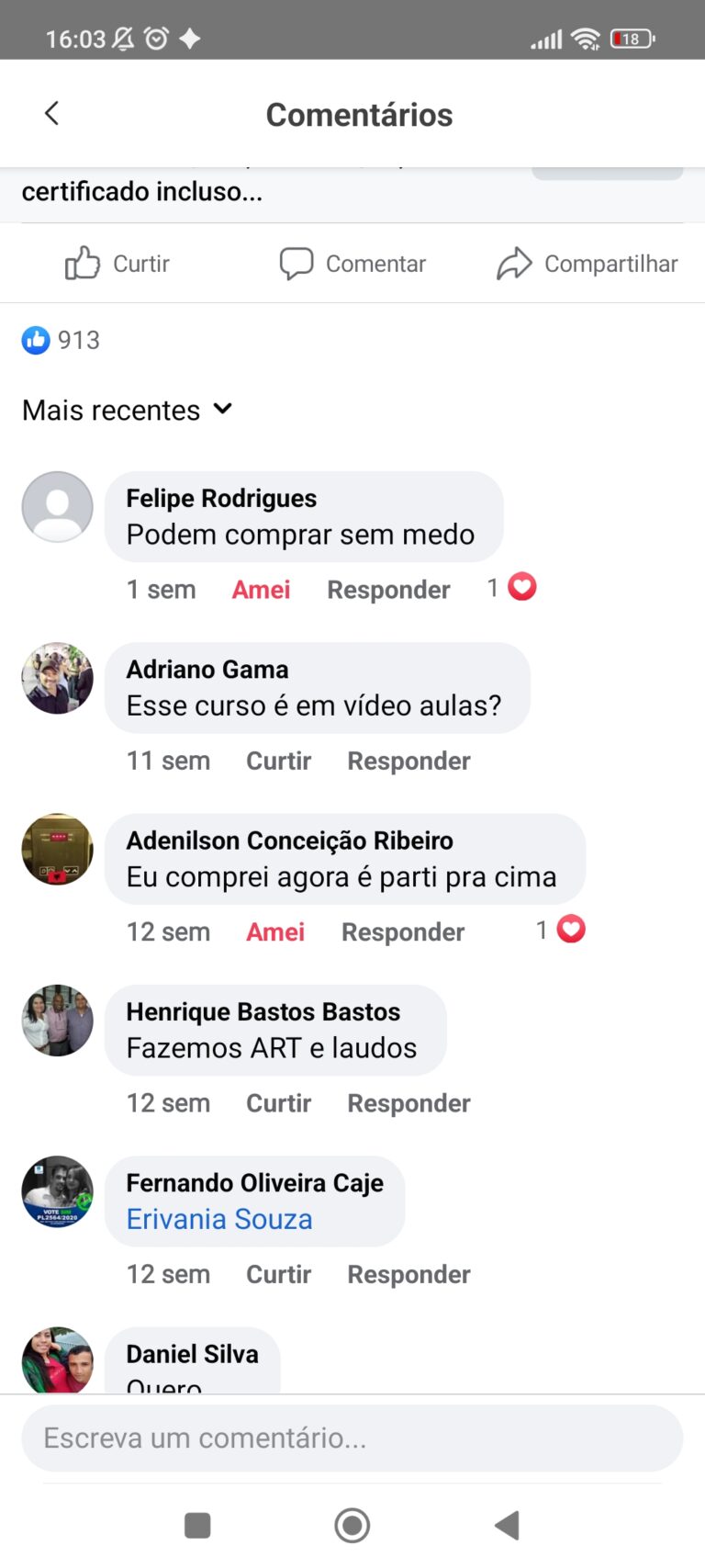Reply to Adenilson Conceição Ribeiro's comment
Screen dimensions: 705x1568
[403, 932]
